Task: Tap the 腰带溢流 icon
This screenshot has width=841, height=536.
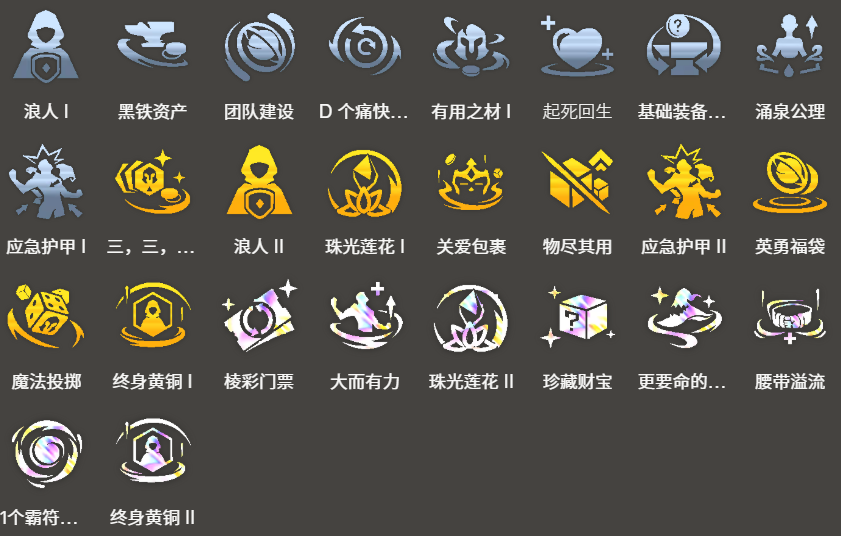Action: tap(790, 317)
